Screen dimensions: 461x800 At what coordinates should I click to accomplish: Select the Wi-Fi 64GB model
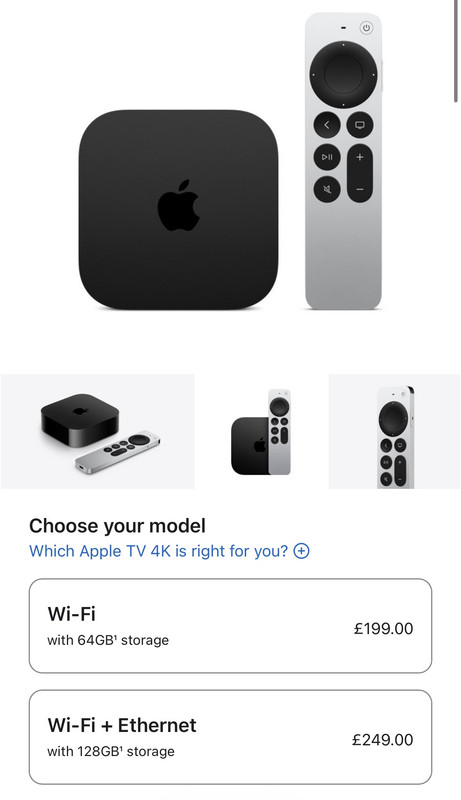tap(230, 626)
